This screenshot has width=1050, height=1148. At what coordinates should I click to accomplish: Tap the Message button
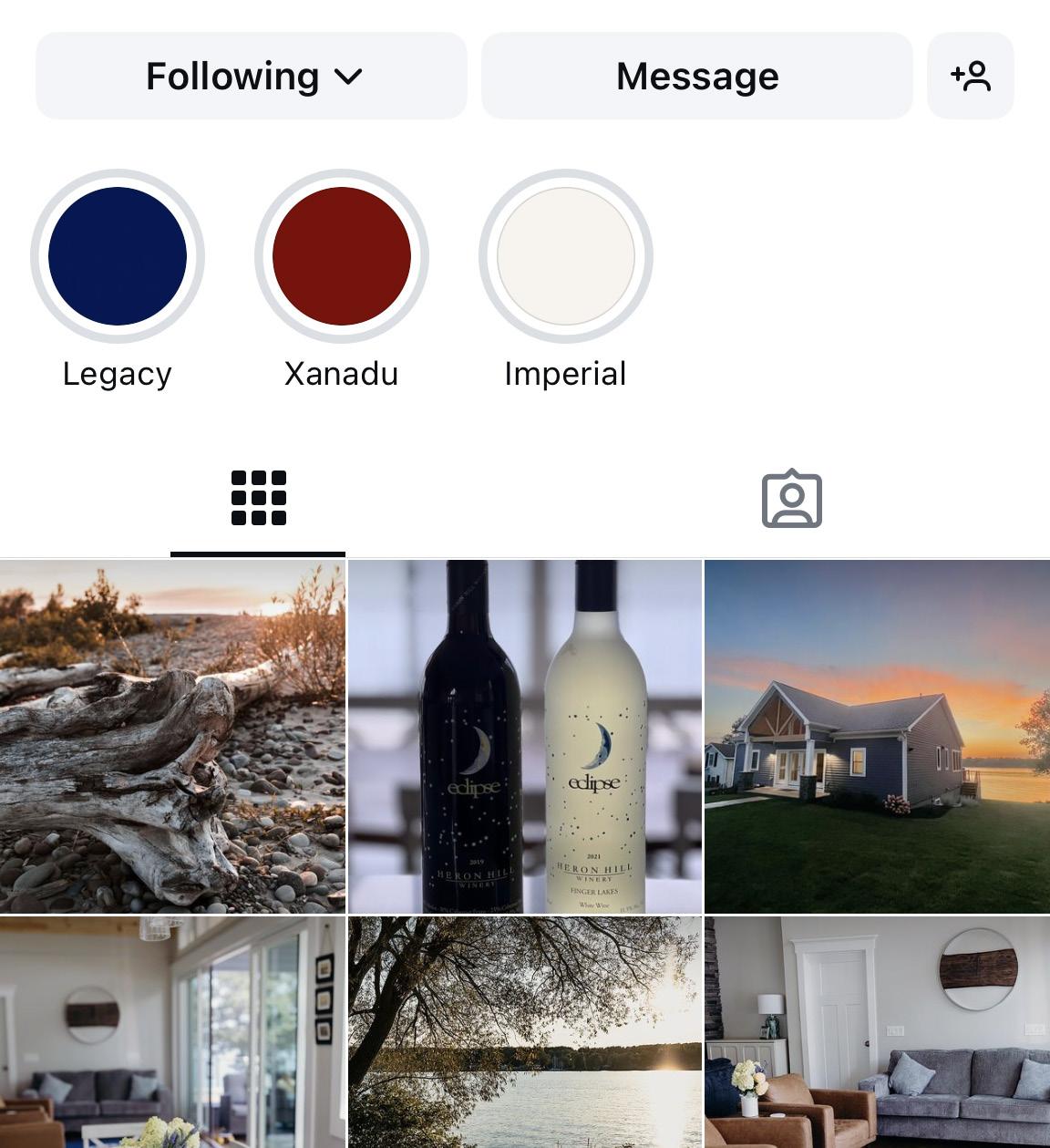[696, 77]
